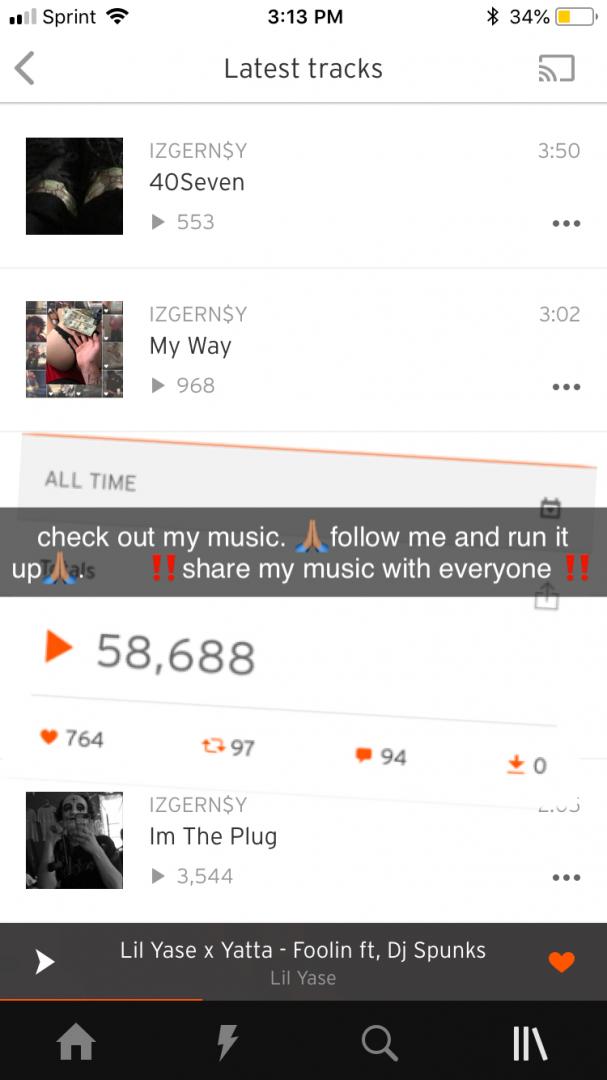Open overflow menu for Im The Plug
Screen dimensions: 607x1080
point(566,878)
